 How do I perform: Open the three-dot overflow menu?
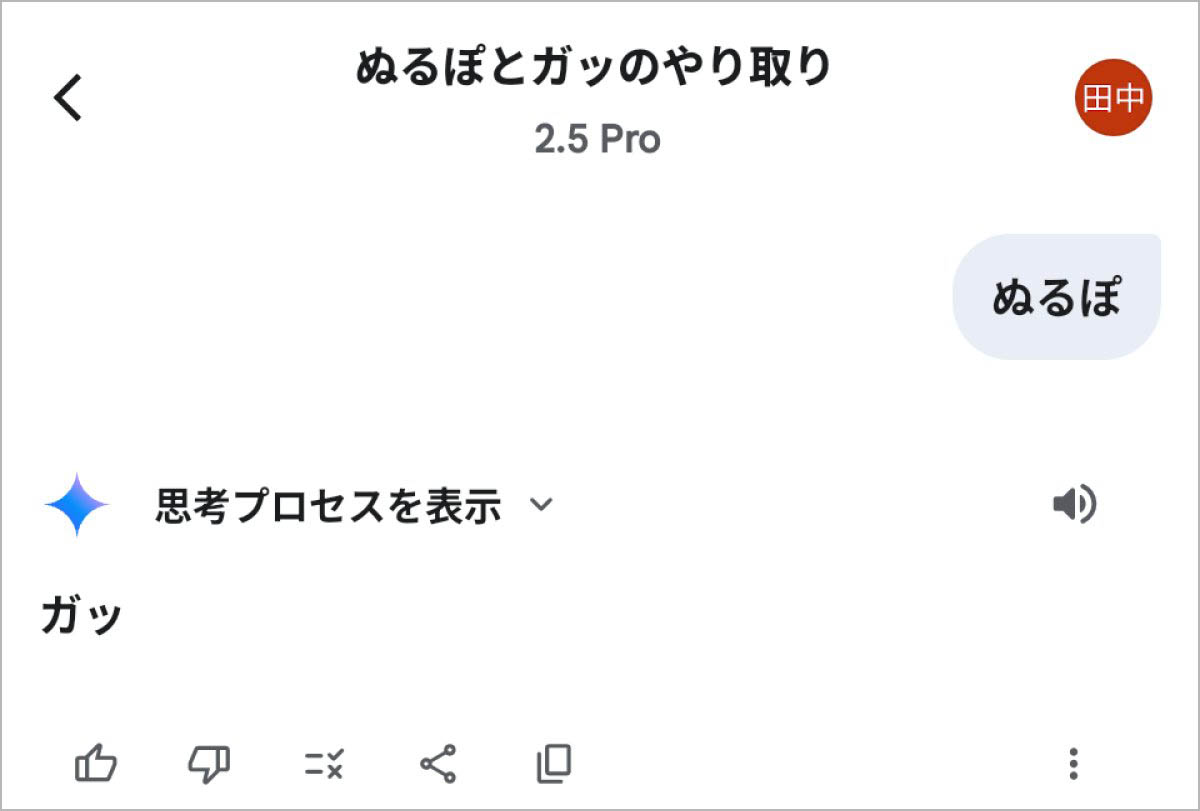(1073, 765)
